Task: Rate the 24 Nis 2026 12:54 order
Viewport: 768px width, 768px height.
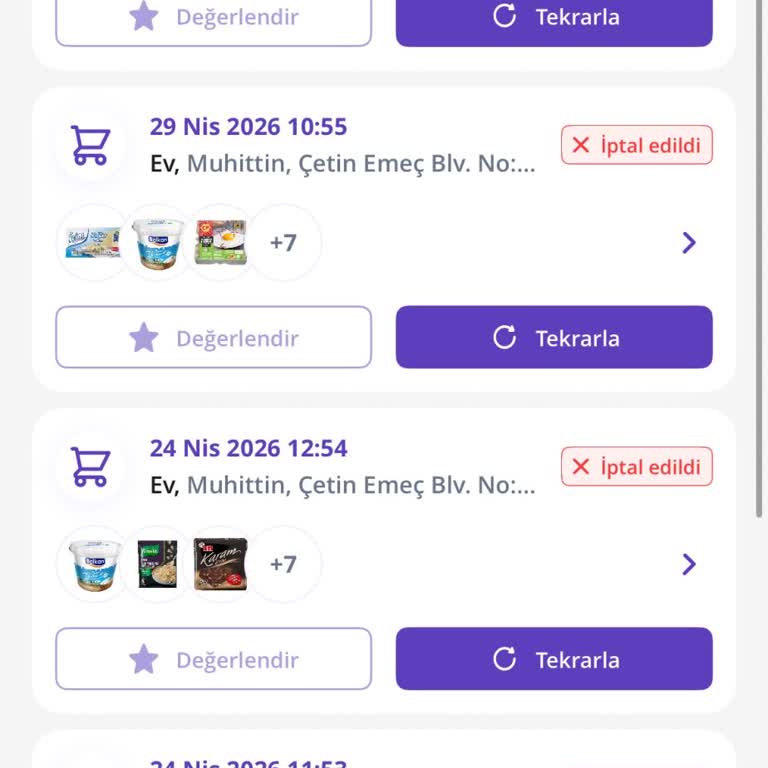Action: click(213, 659)
